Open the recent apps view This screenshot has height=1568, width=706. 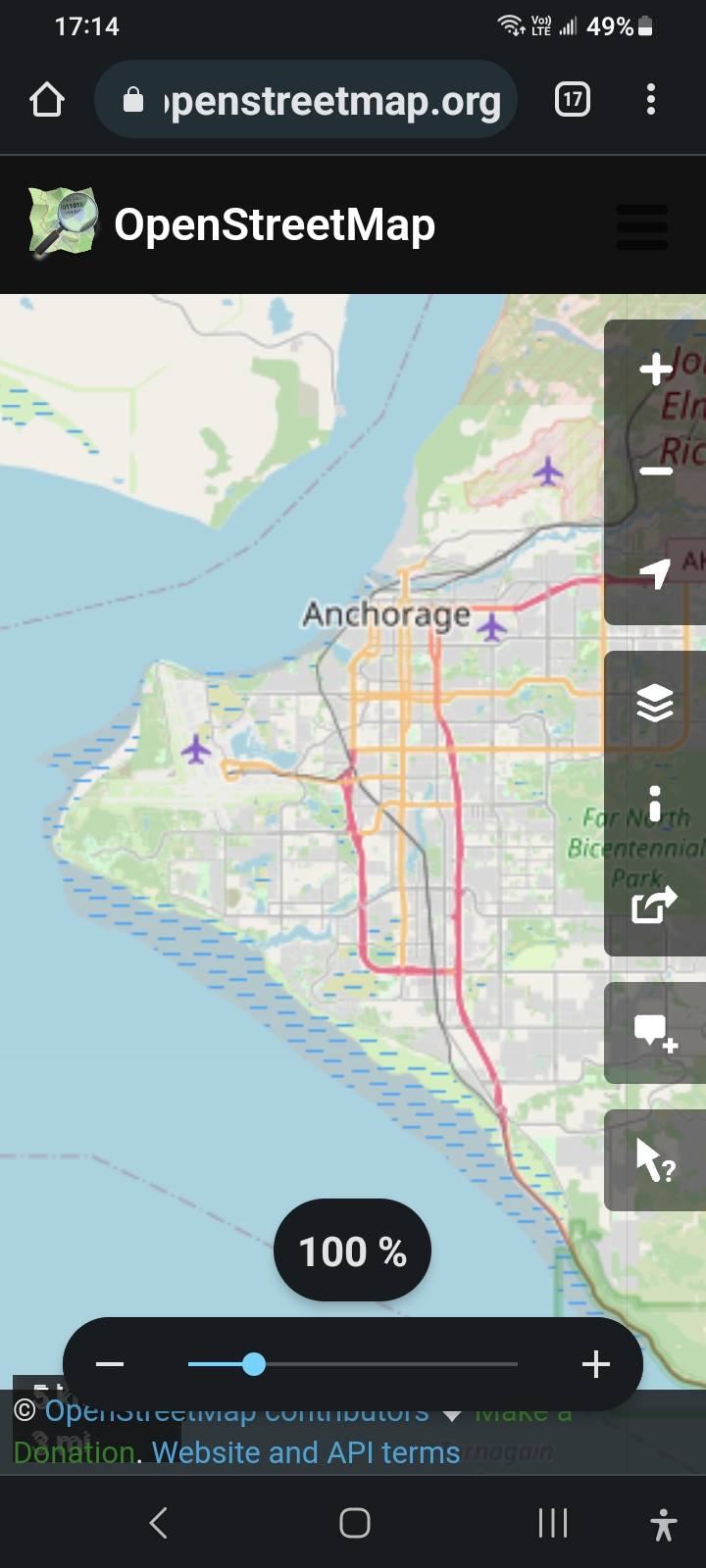[x=553, y=1523]
